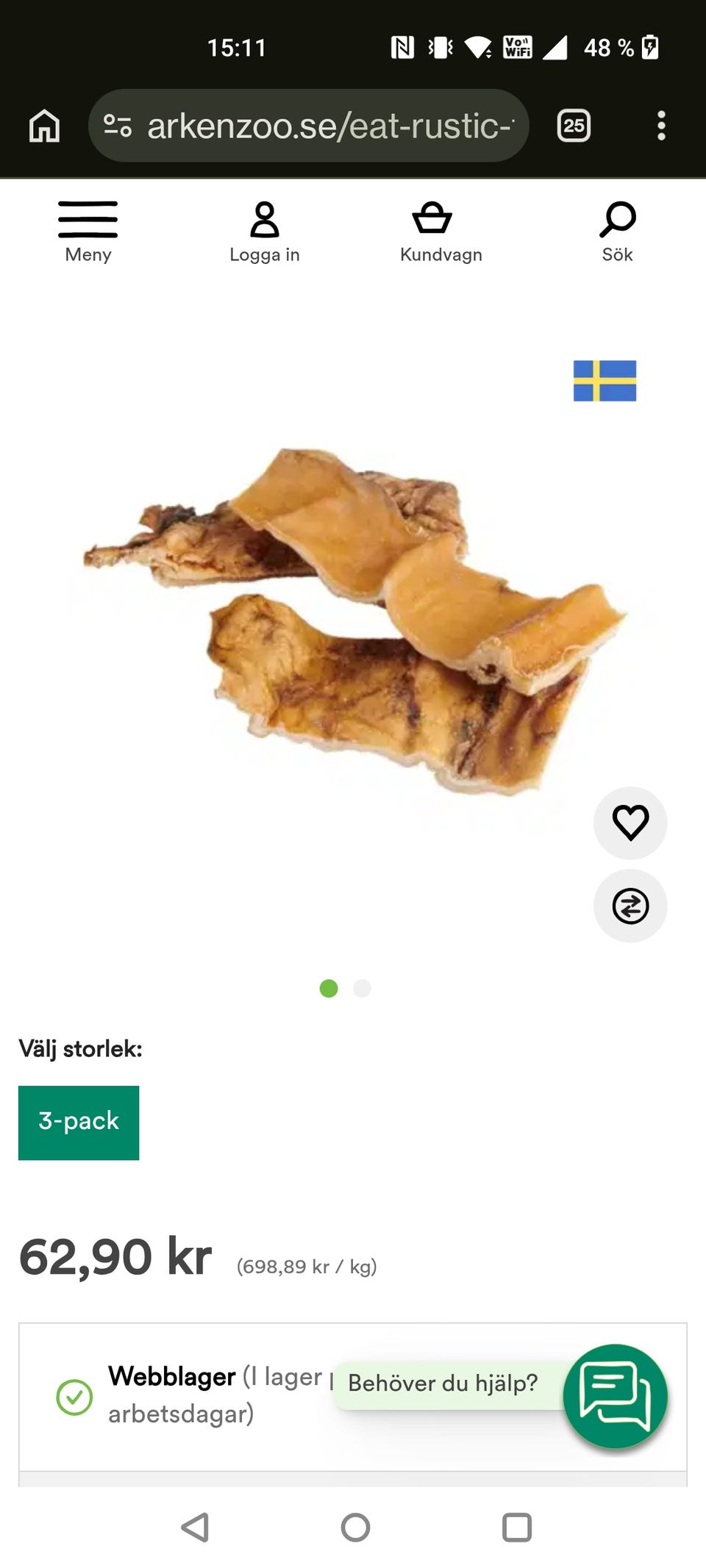
Task: Open the Meny hamburger menu
Action: tap(88, 232)
